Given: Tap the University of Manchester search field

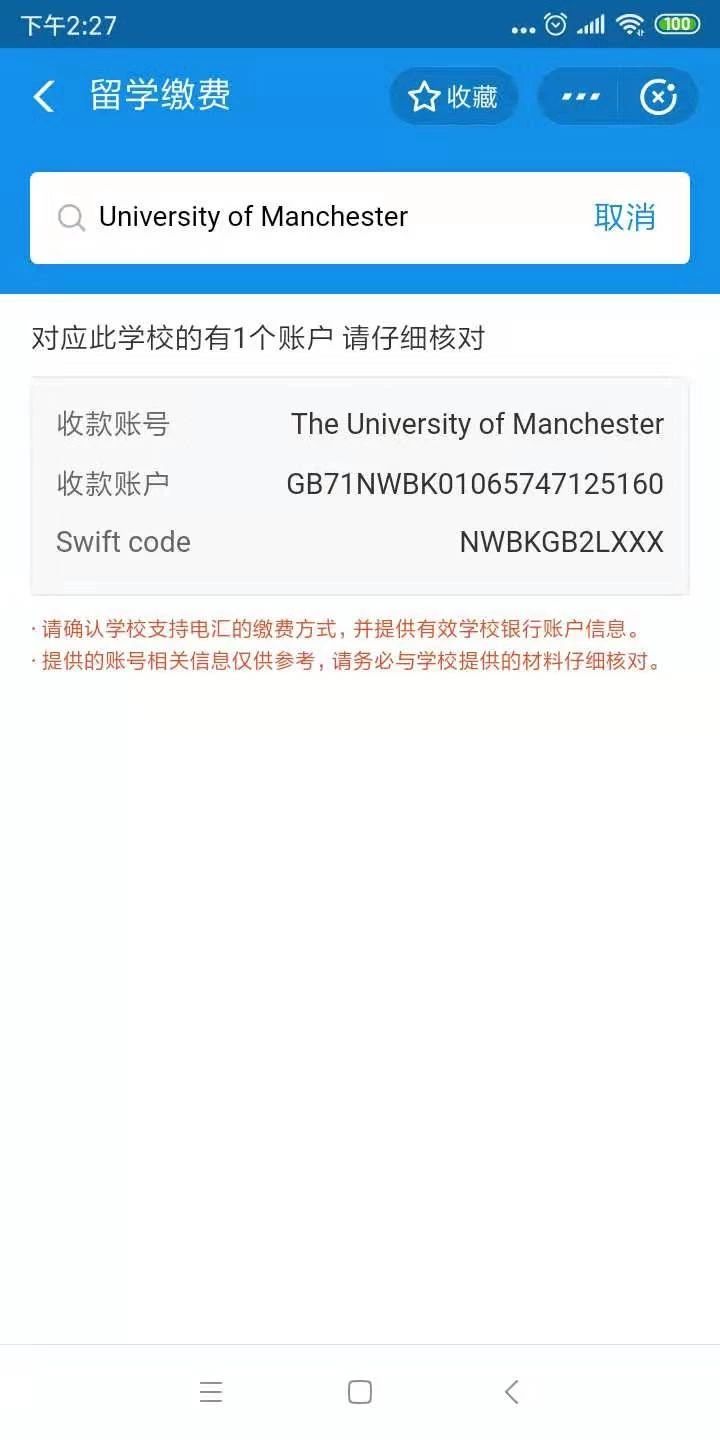Looking at the screenshot, I should tap(320, 217).
